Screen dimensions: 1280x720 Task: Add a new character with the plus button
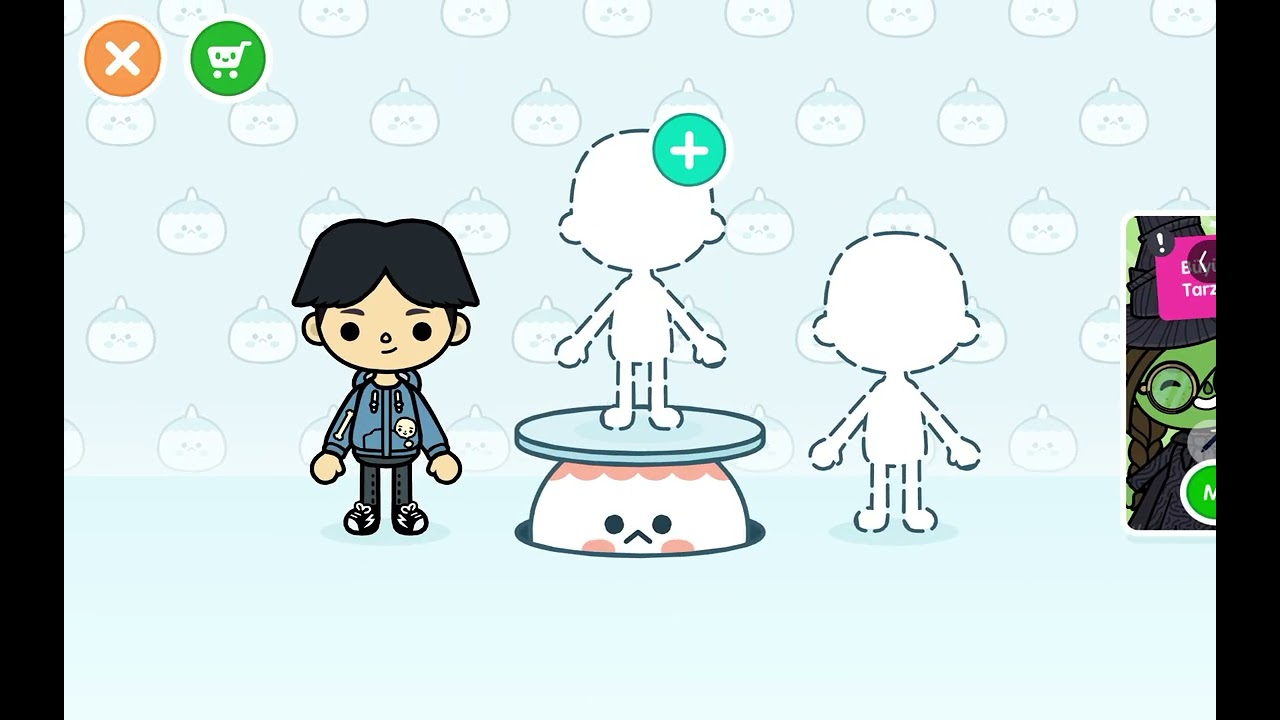pos(689,151)
